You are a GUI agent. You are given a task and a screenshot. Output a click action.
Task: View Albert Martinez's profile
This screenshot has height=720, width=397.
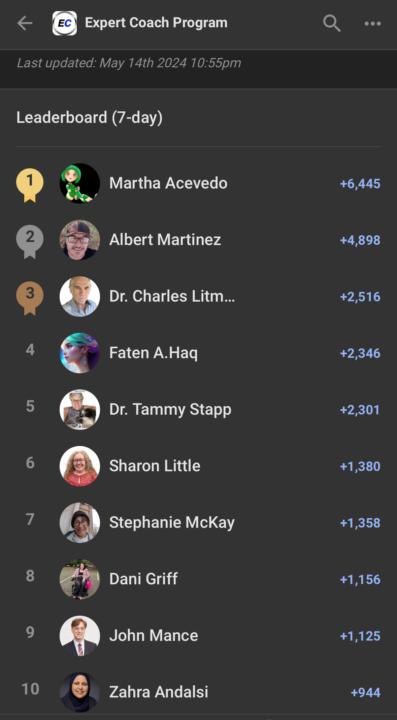(198, 240)
